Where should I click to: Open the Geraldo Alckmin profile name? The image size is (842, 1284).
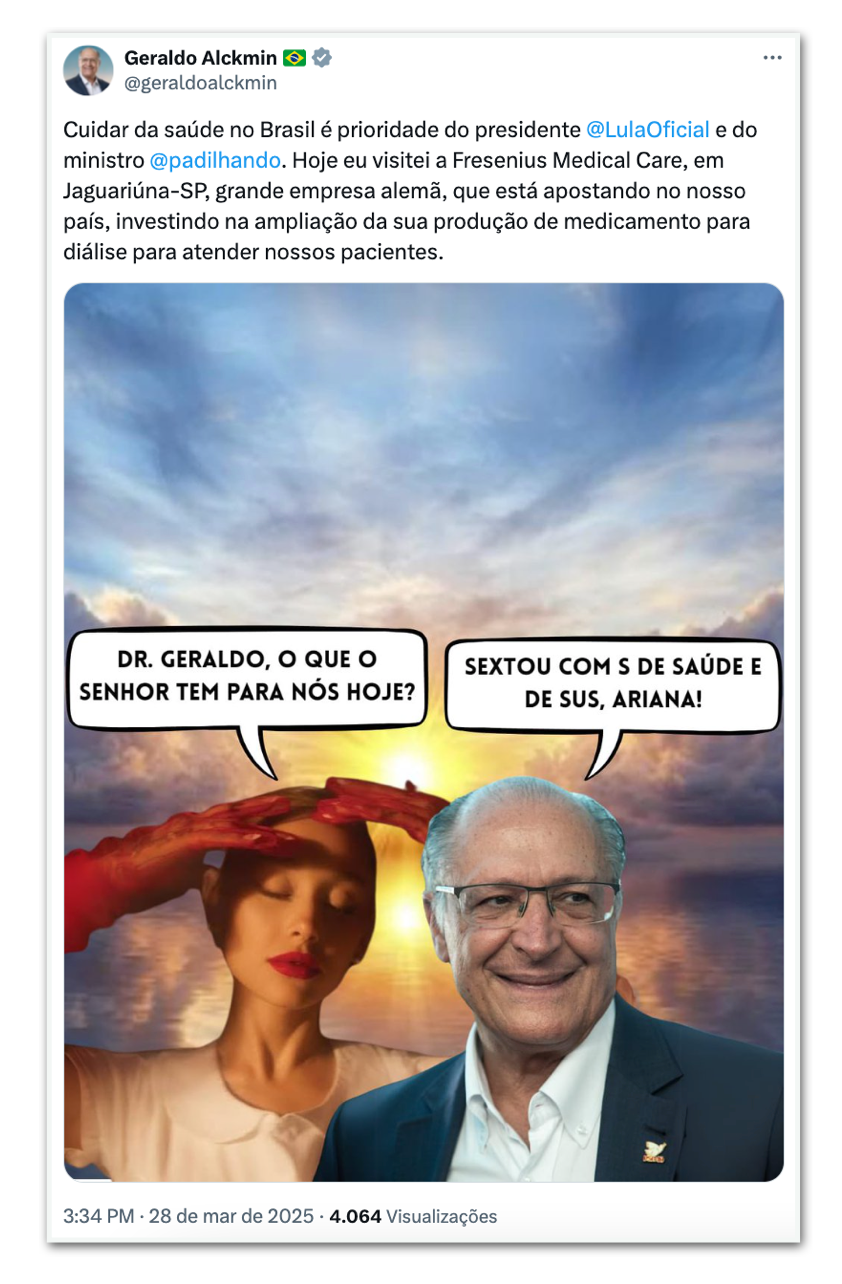(x=200, y=58)
